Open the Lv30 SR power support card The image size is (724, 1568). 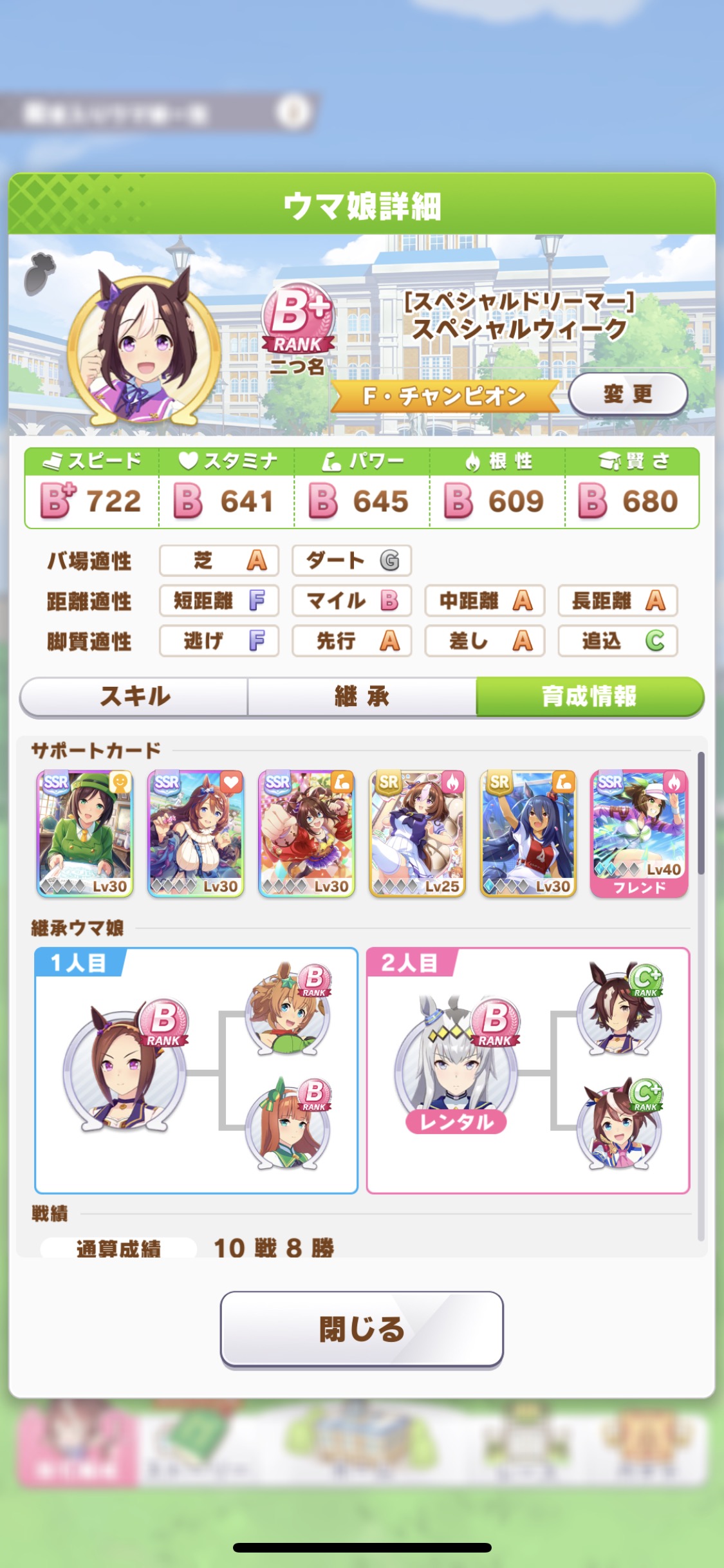pyautogui.click(x=528, y=833)
